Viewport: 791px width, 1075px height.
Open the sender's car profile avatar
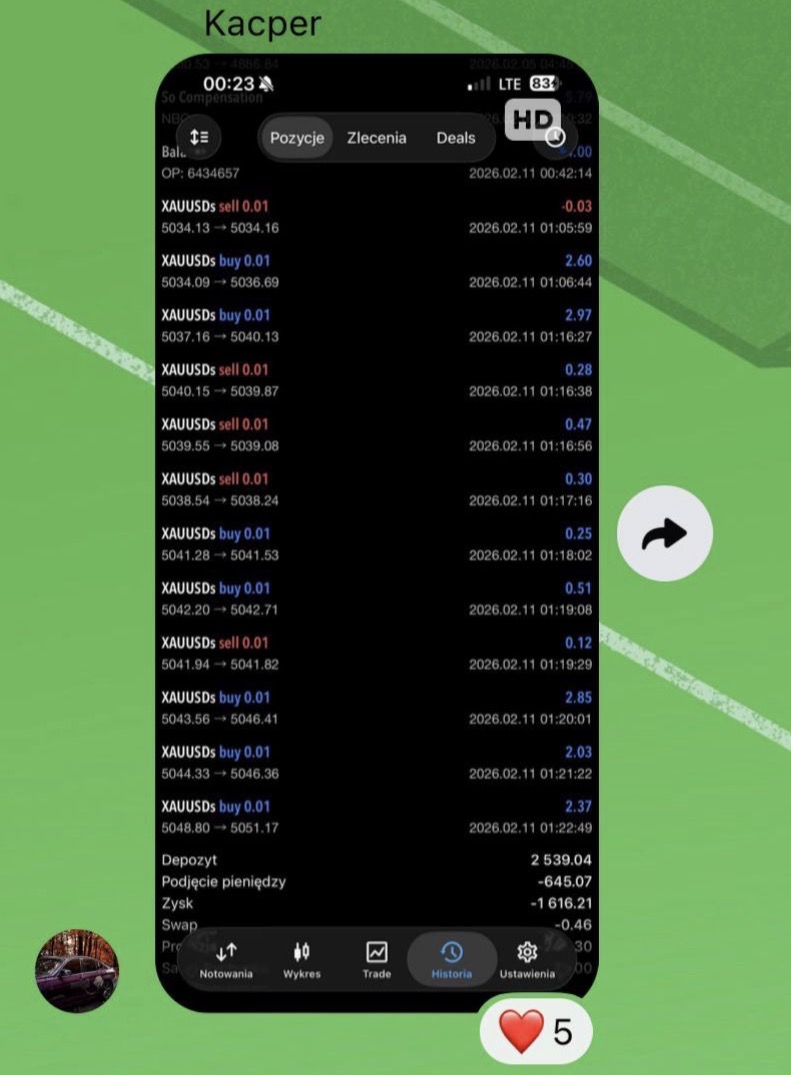77,971
